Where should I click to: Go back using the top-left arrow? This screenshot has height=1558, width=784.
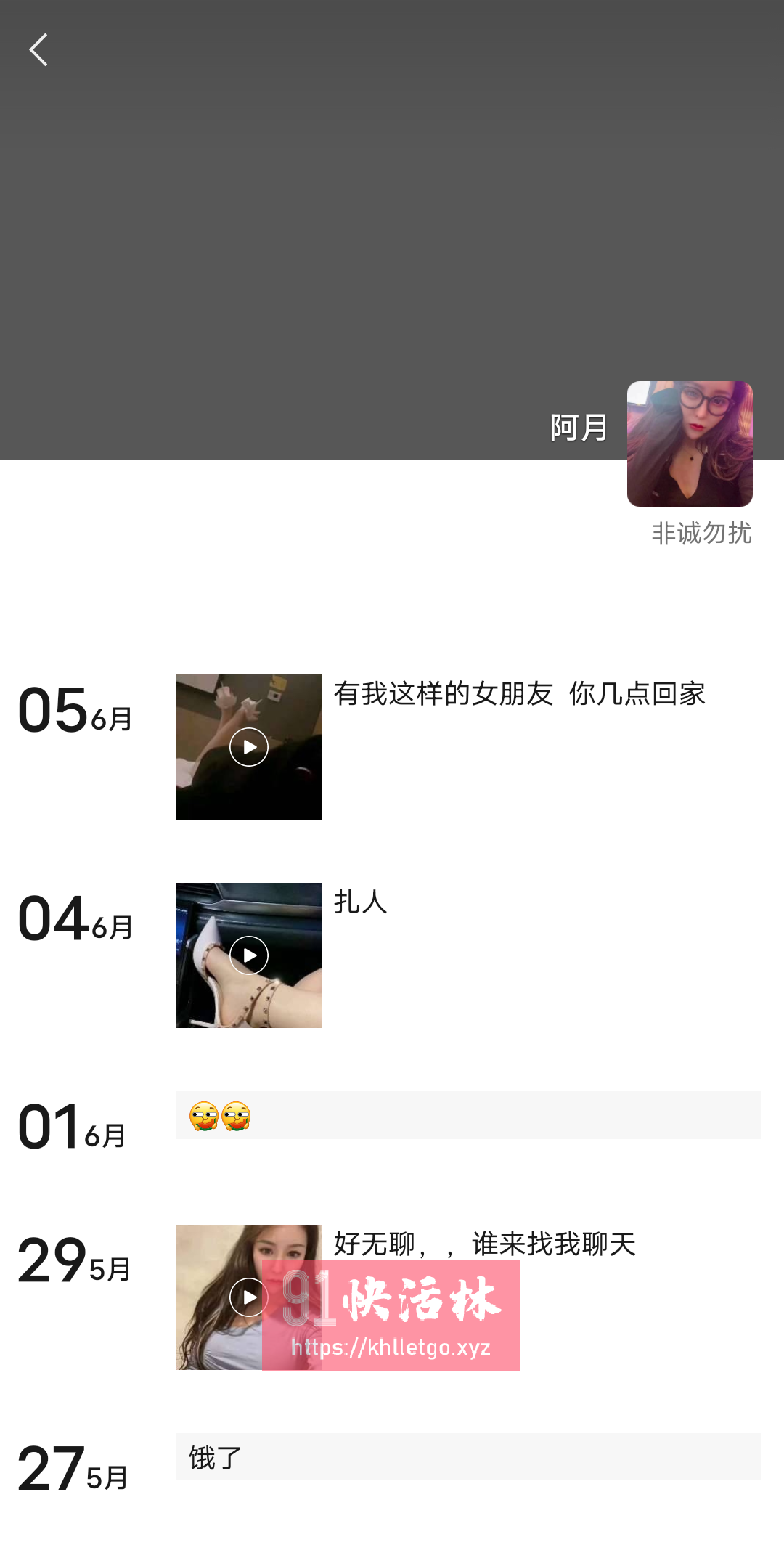(x=38, y=50)
